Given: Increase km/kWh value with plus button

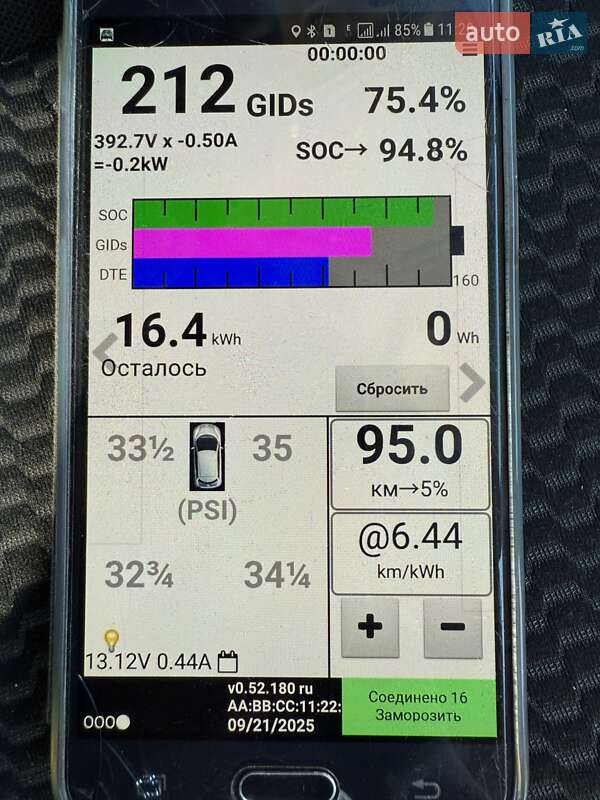Looking at the screenshot, I should pos(370,628).
